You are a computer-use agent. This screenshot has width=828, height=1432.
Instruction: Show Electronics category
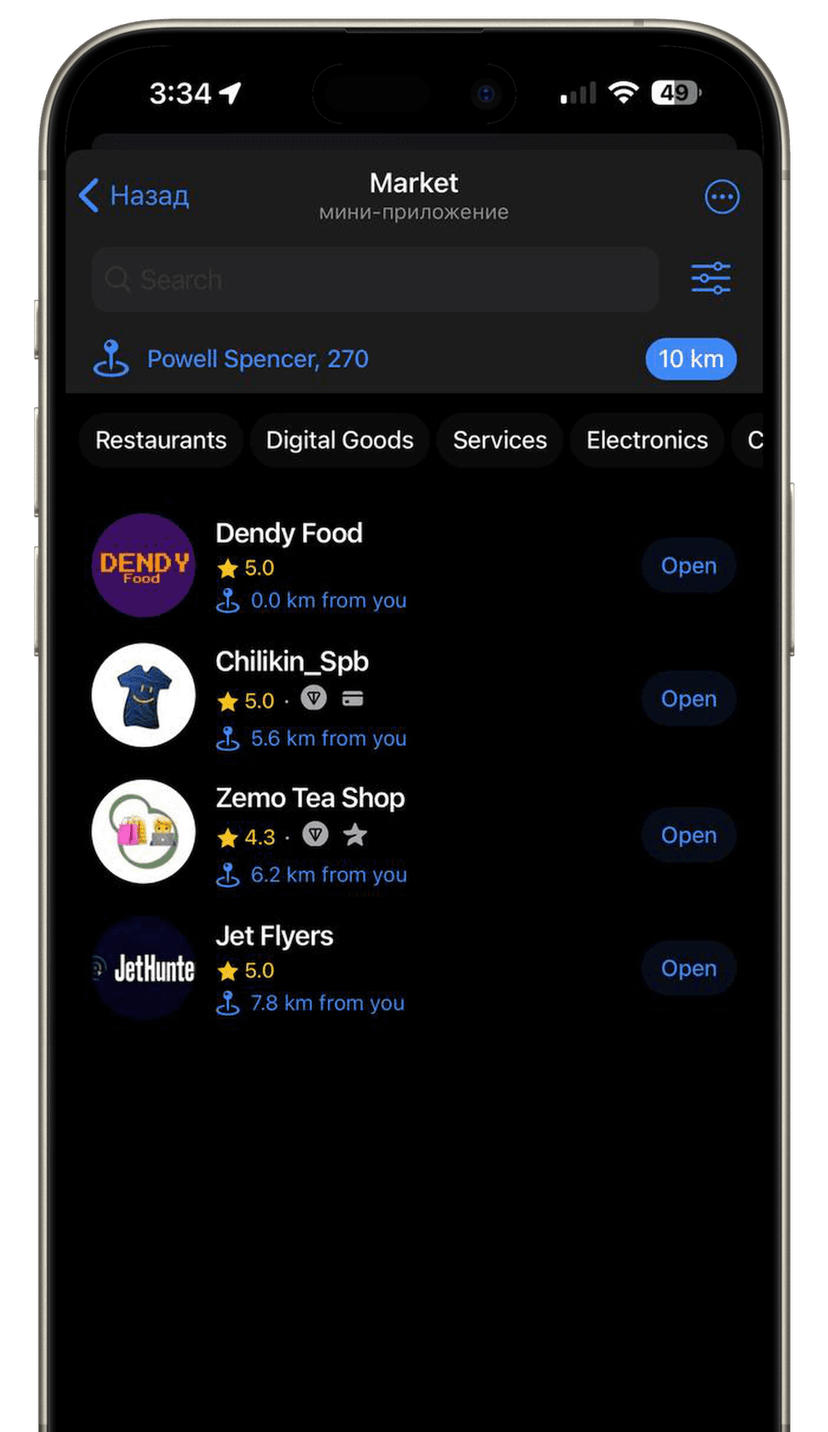646,440
